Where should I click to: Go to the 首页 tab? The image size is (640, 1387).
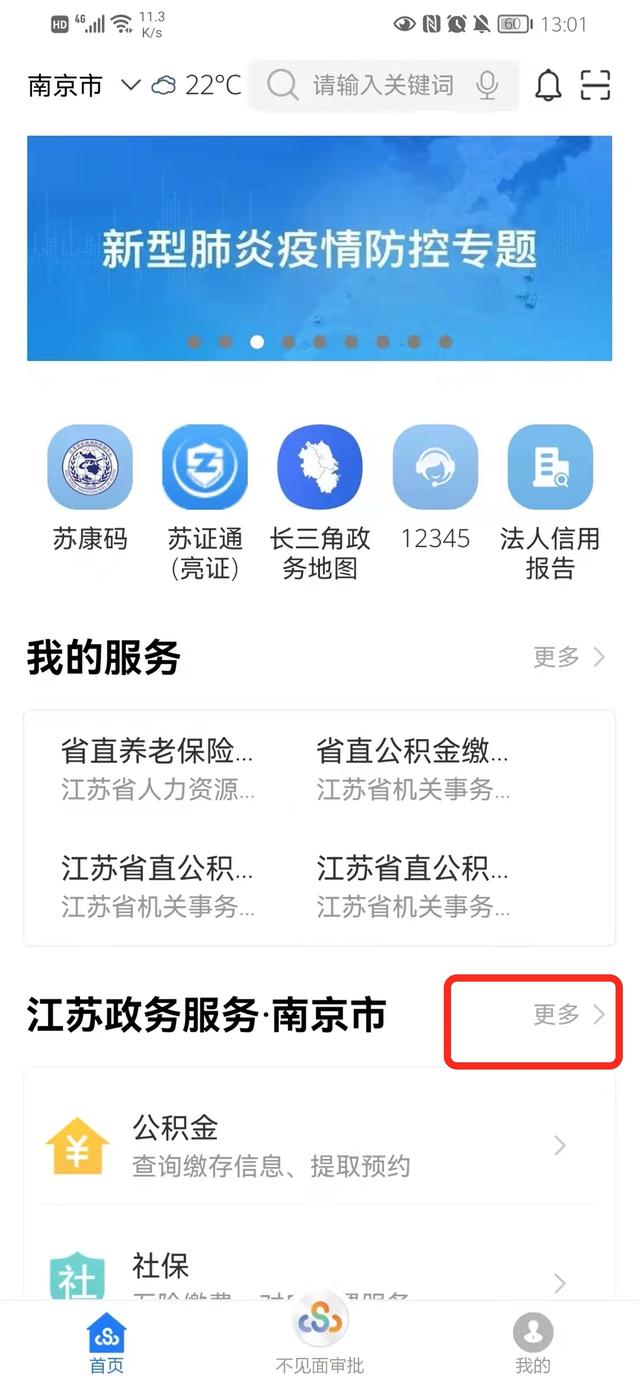pos(107,1343)
